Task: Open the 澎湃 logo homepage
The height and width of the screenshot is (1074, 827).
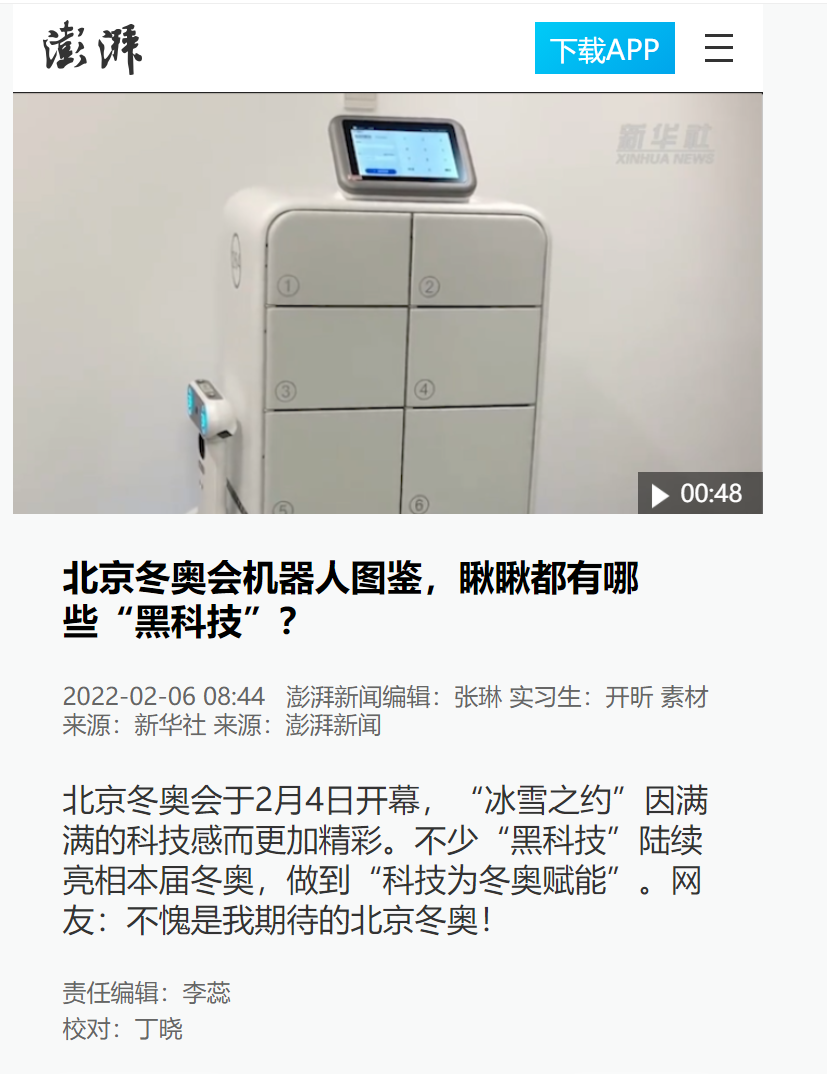Action: click(x=92, y=49)
